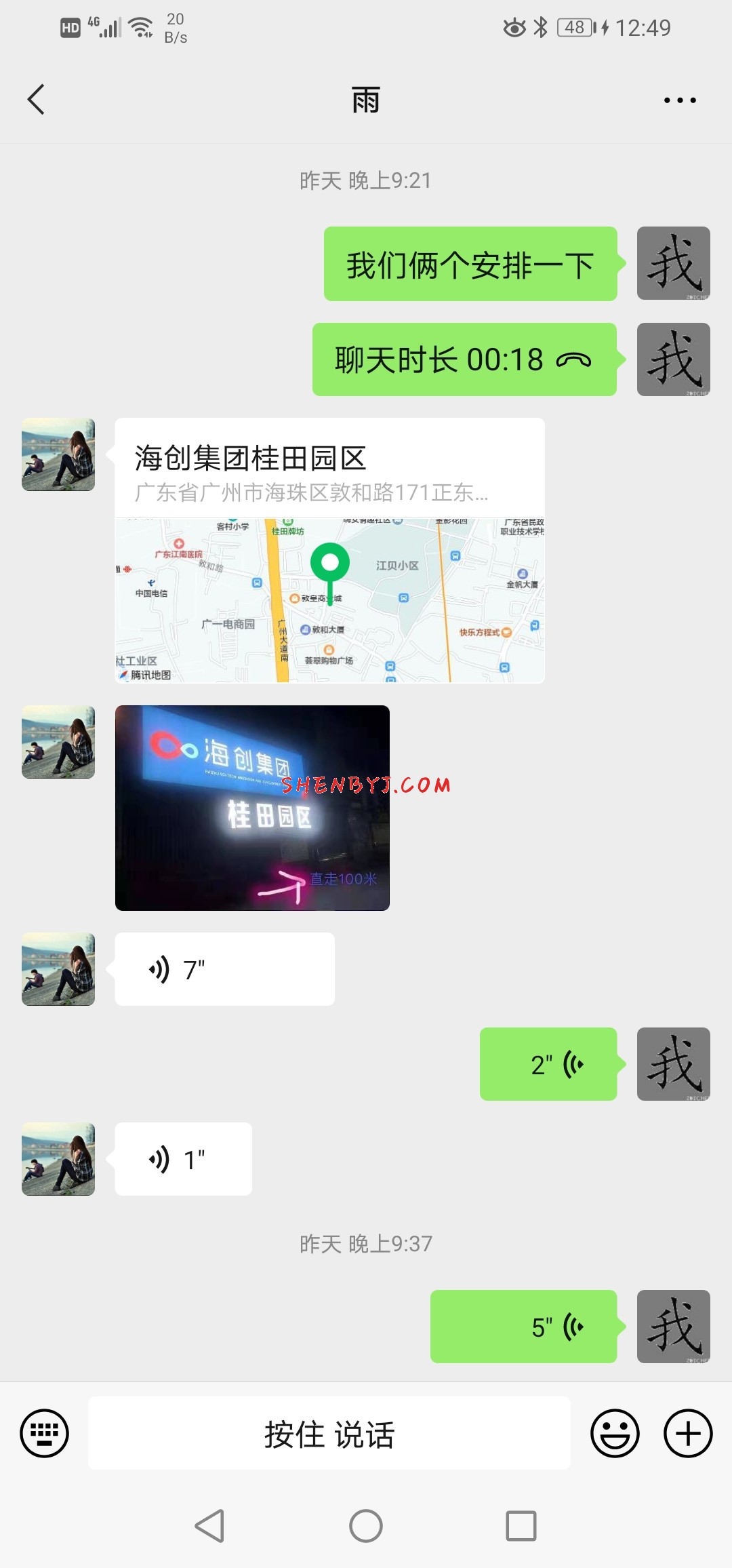The width and height of the screenshot is (732, 1568).
Task: Tap the system home button
Action: 366,1526
